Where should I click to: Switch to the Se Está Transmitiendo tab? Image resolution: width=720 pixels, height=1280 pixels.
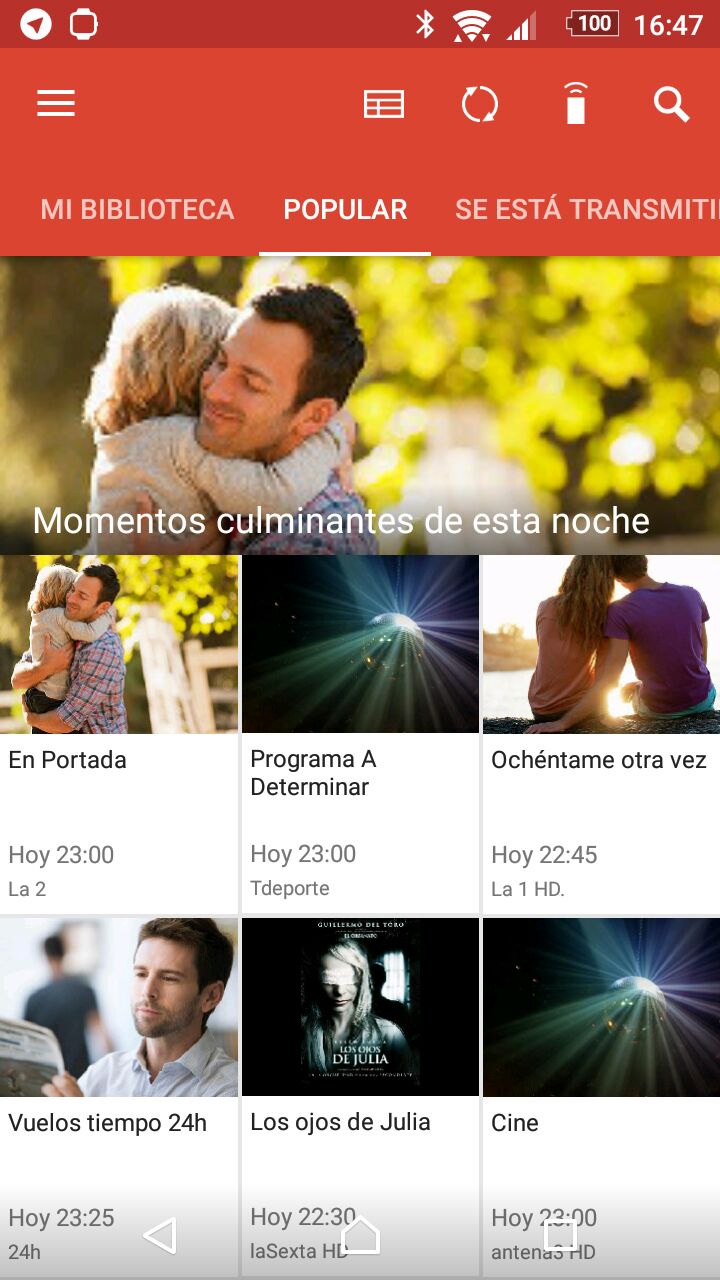[585, 209]
